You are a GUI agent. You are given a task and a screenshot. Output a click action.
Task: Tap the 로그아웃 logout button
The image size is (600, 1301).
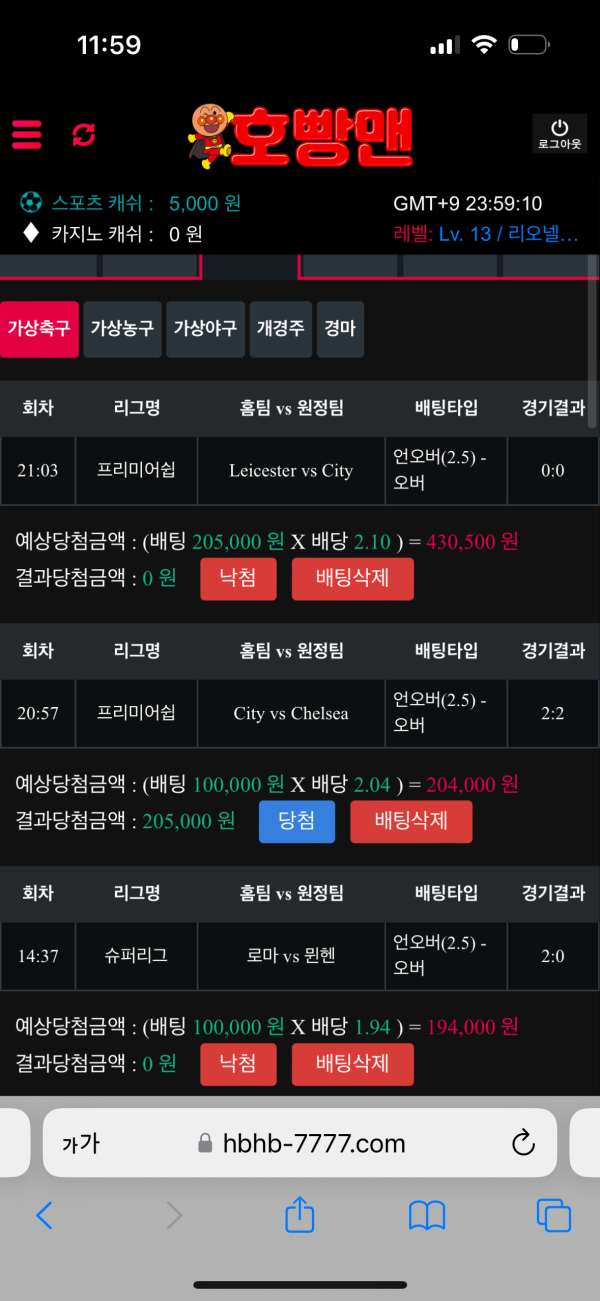click(559, 134)
